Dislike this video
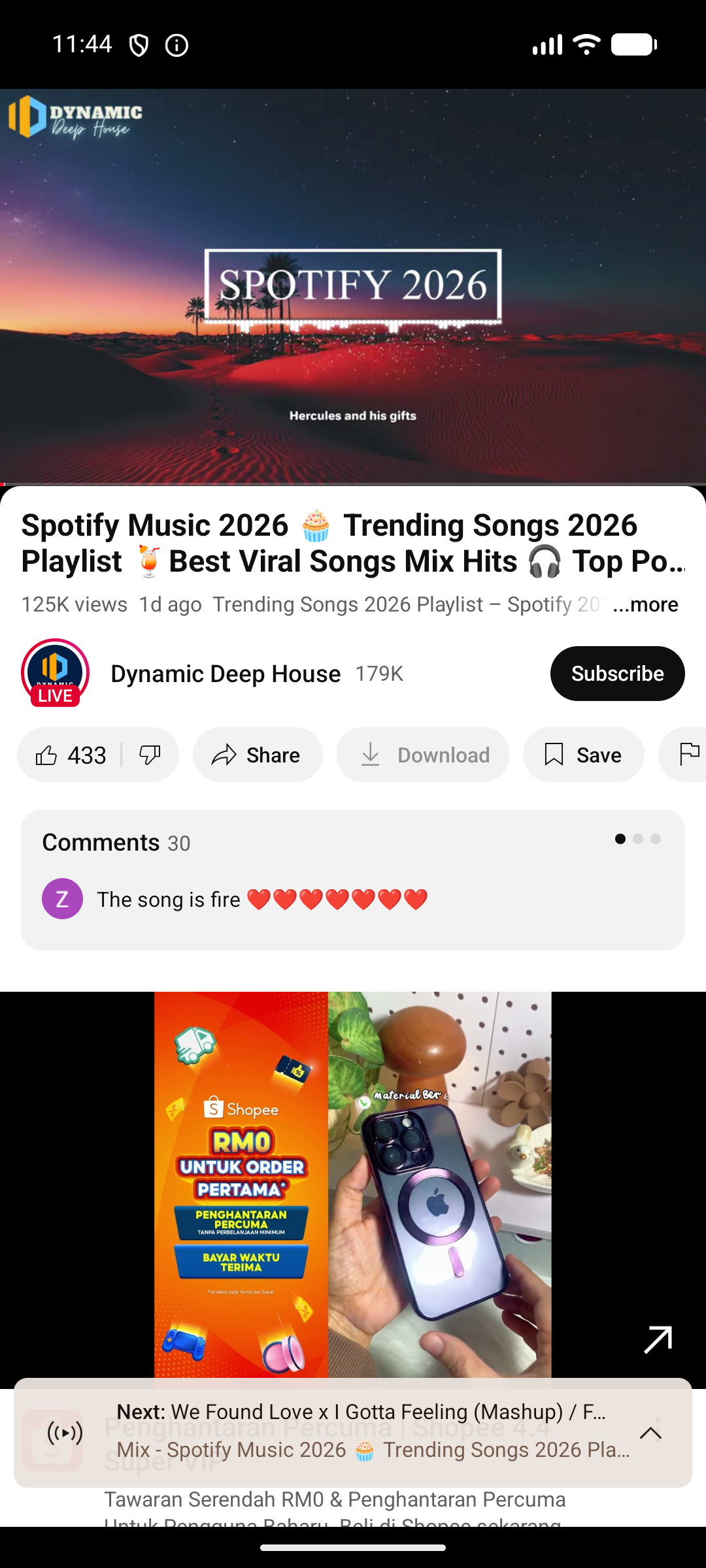Screen dimensions: 706x1568 (150, 755)
